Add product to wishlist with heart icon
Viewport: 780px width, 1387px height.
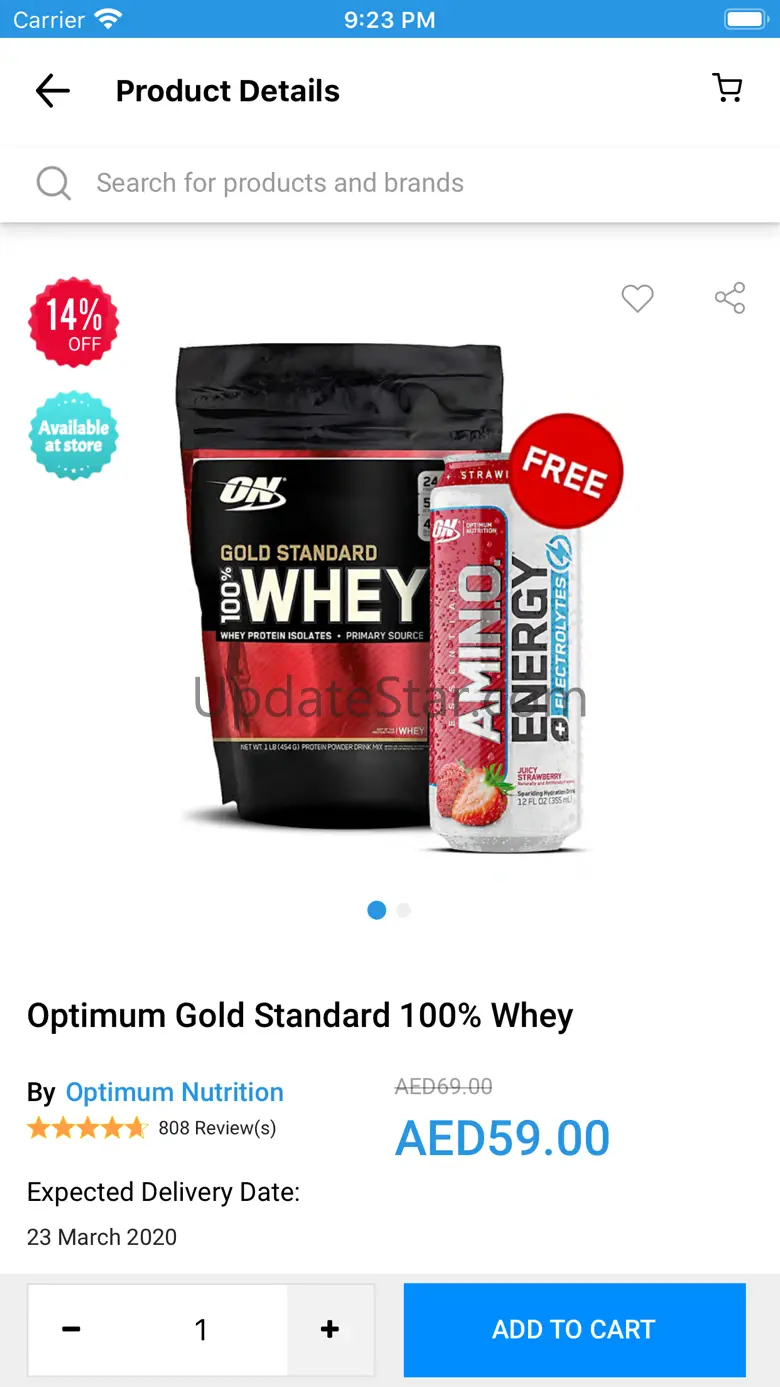point(637,298)
